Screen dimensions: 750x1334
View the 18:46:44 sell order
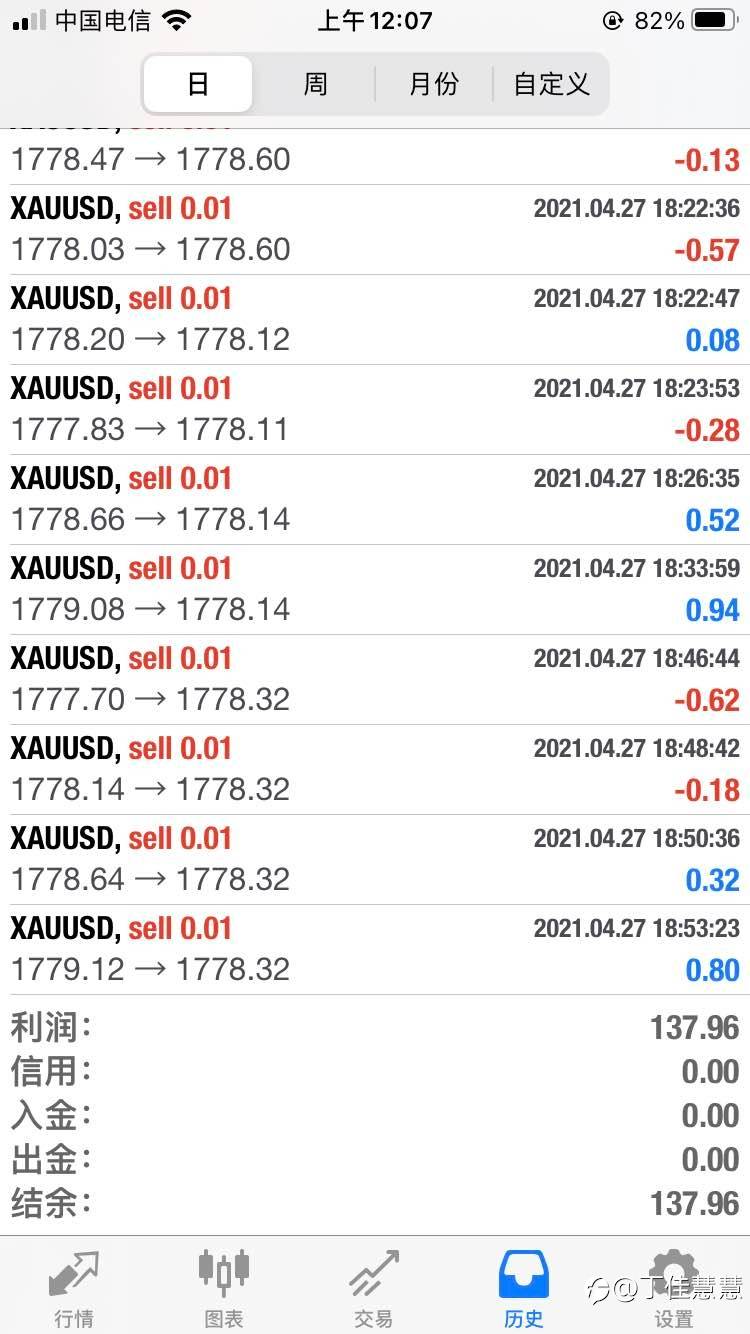coord(375,679)
